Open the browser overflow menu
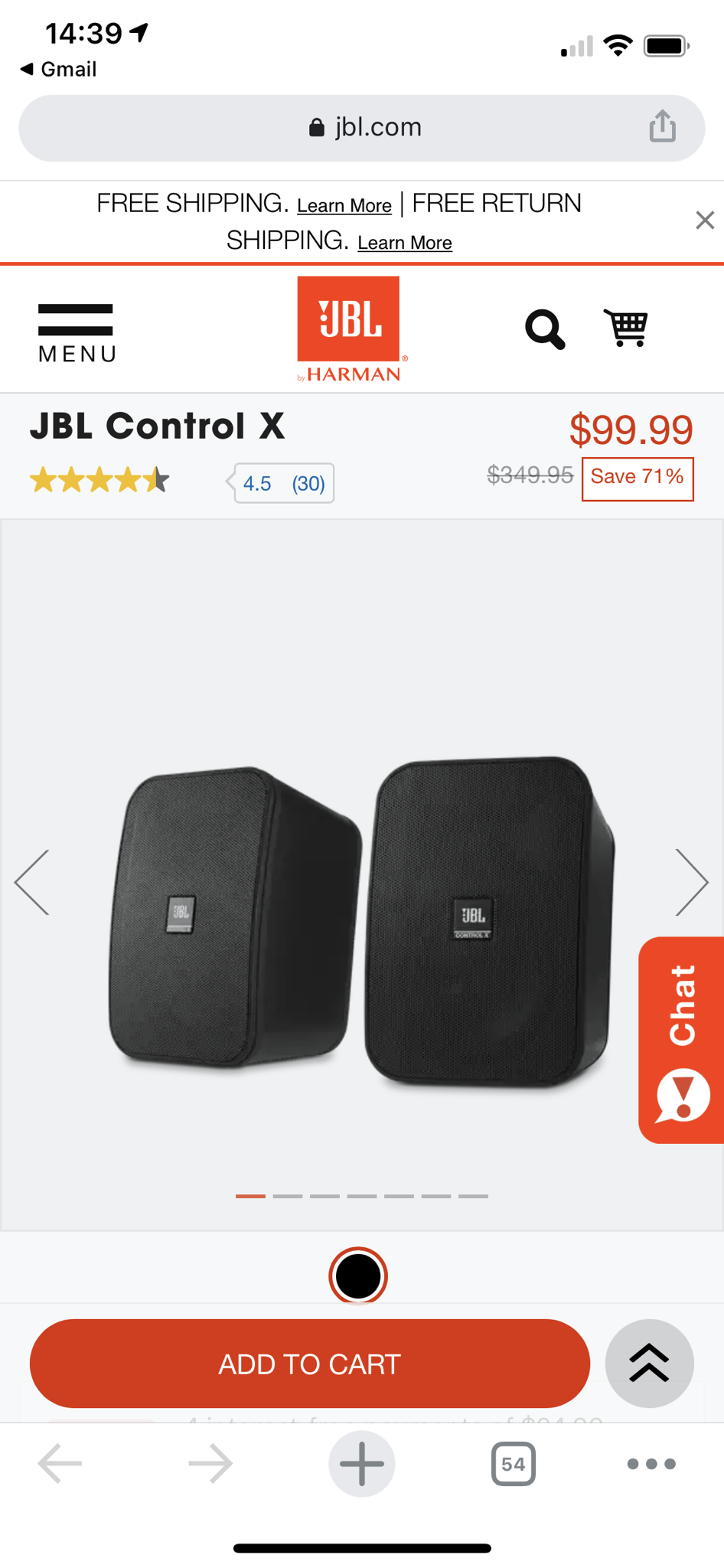This screenshot has width=724, height=1568. (651, 1463)
